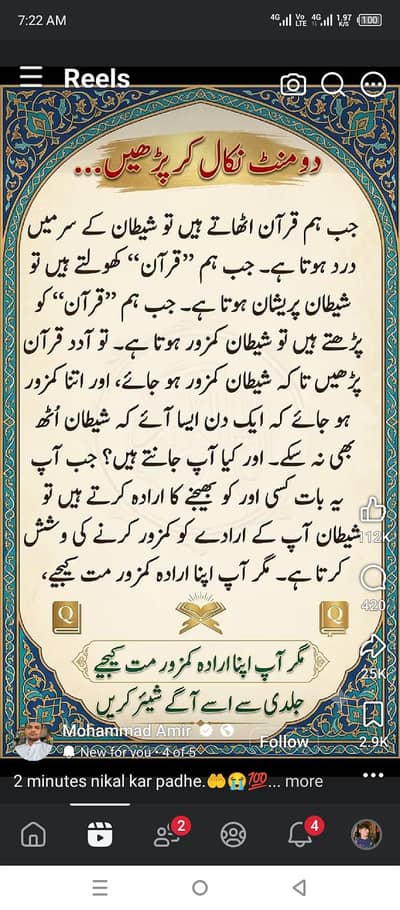Image resolution: width=400 pixels, height=910 pixels.
Task: Go to the Home tab
Action: pyautogui.click(x=33, y=835)
